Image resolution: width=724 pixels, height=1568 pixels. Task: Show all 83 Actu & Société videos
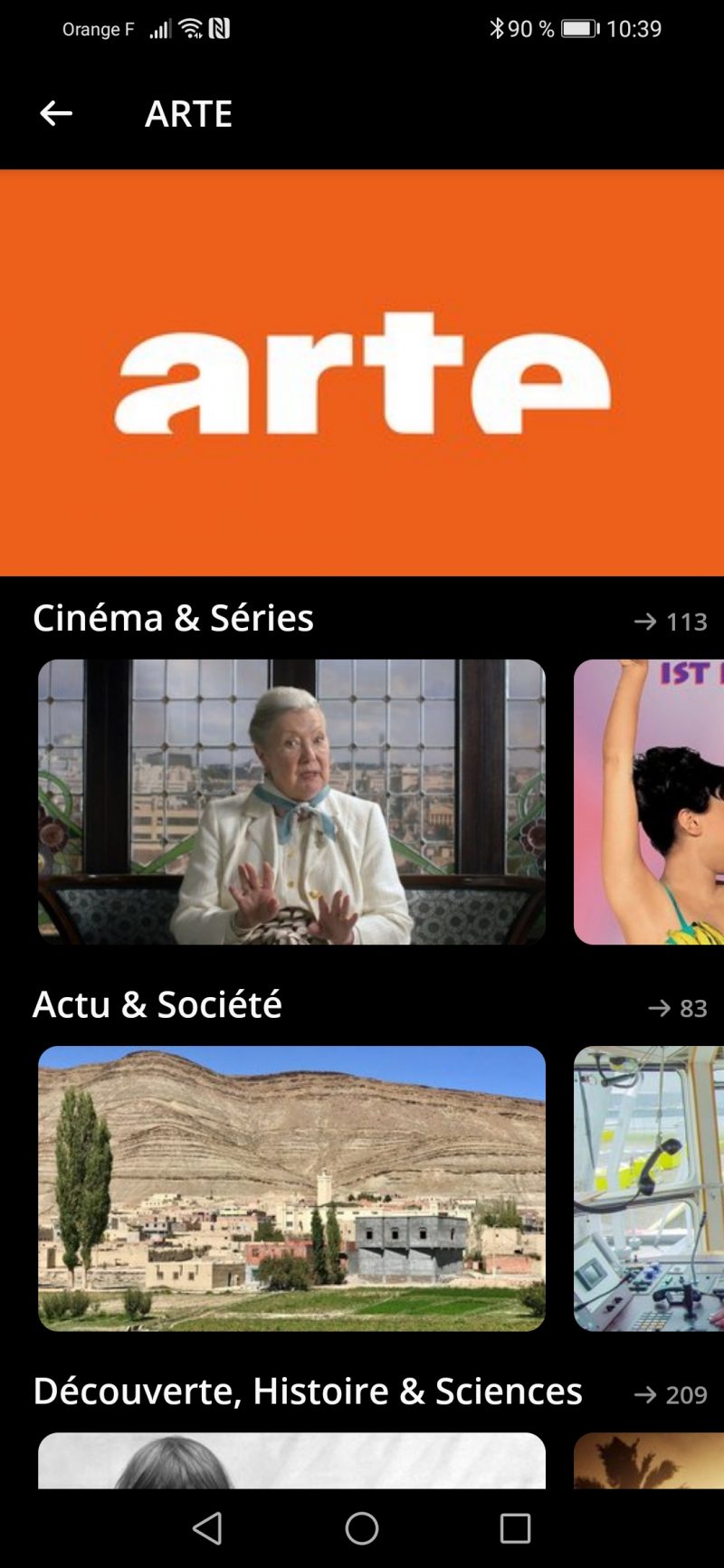[x=678, y=1008]
